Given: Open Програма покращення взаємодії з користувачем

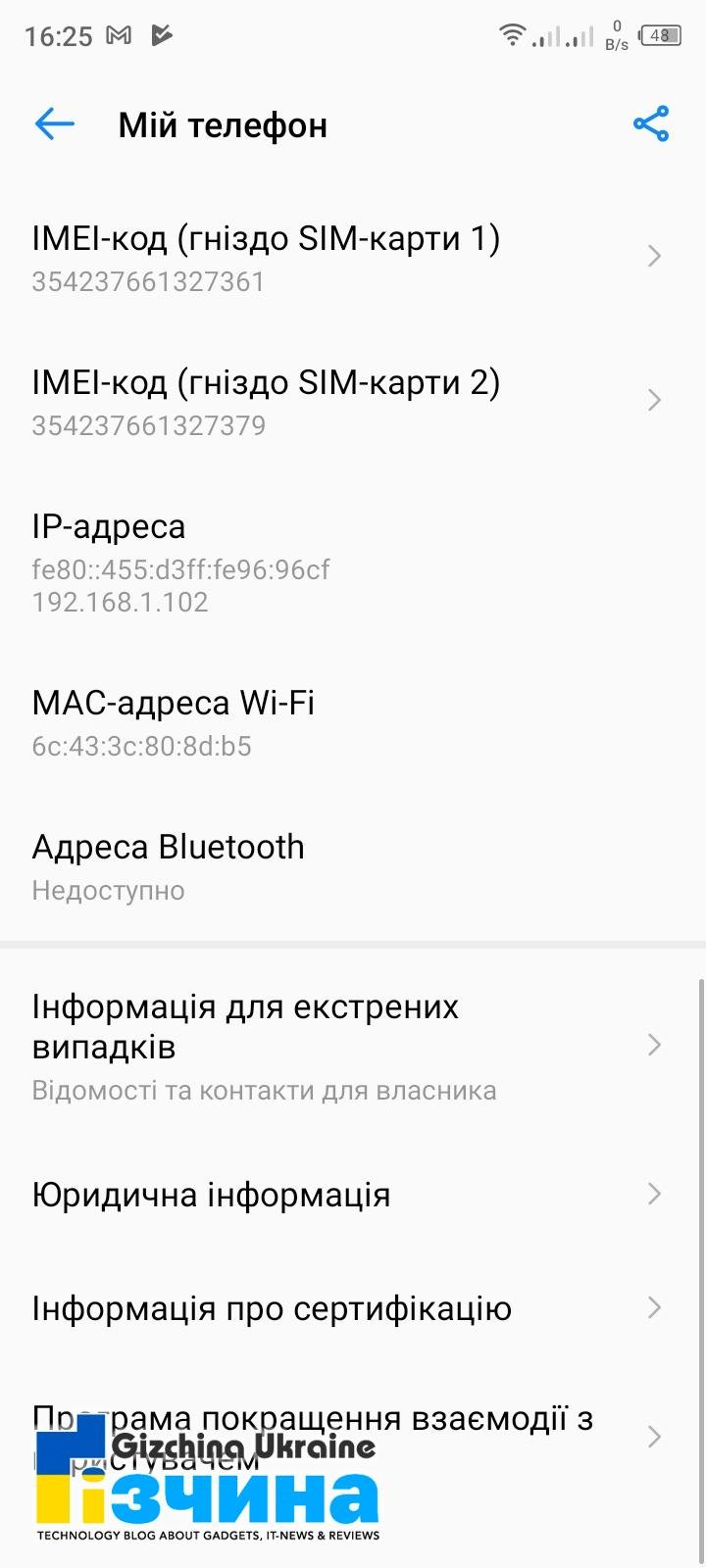Looking at the screenshot, I should tap(353, 1437).
